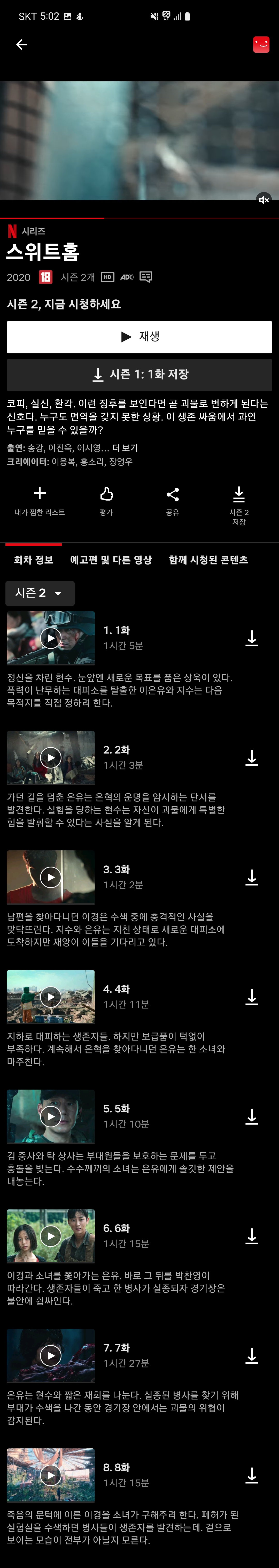Download 시즌 1: 1화 저장
Screen dimensions: 279x1568
pos(139,374)
